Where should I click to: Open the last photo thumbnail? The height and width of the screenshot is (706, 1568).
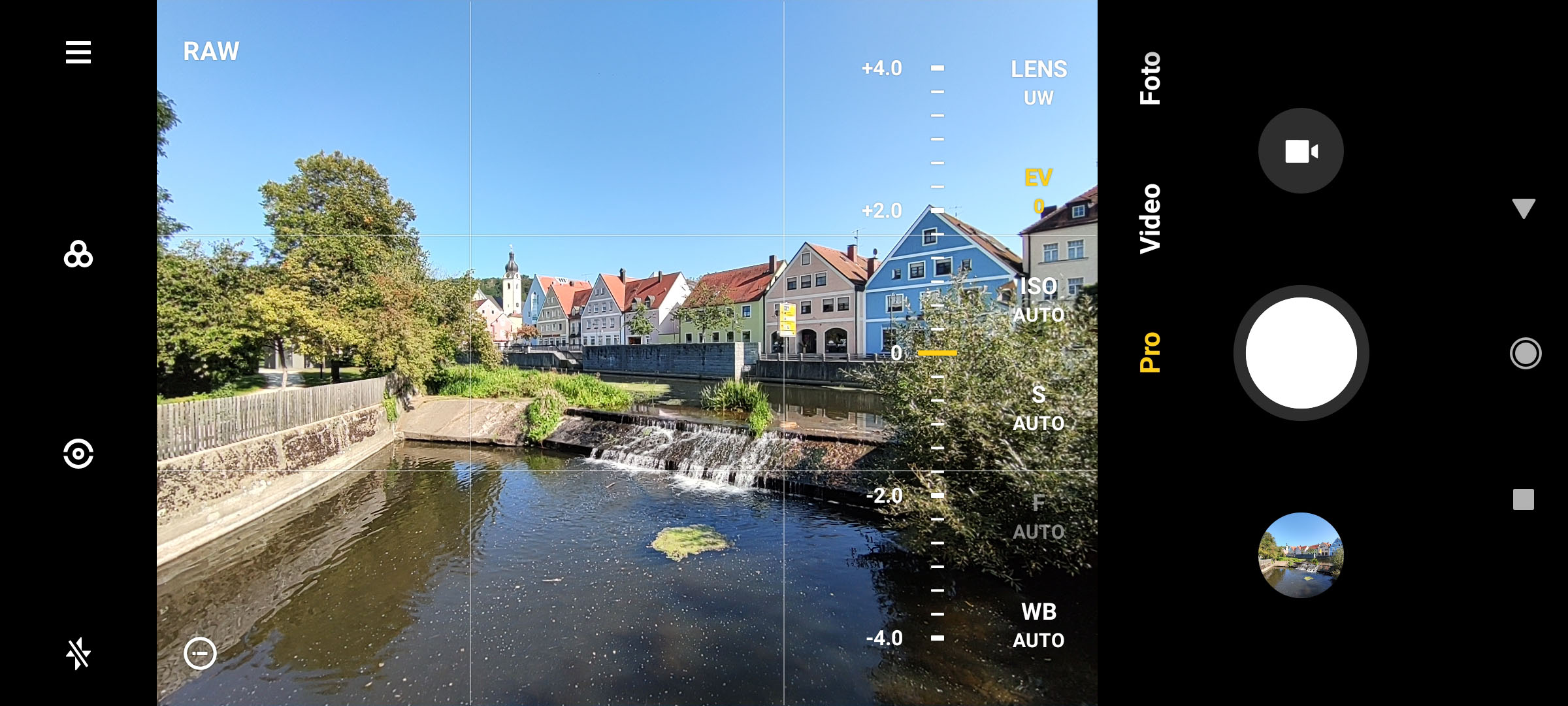coord(1301,555)
